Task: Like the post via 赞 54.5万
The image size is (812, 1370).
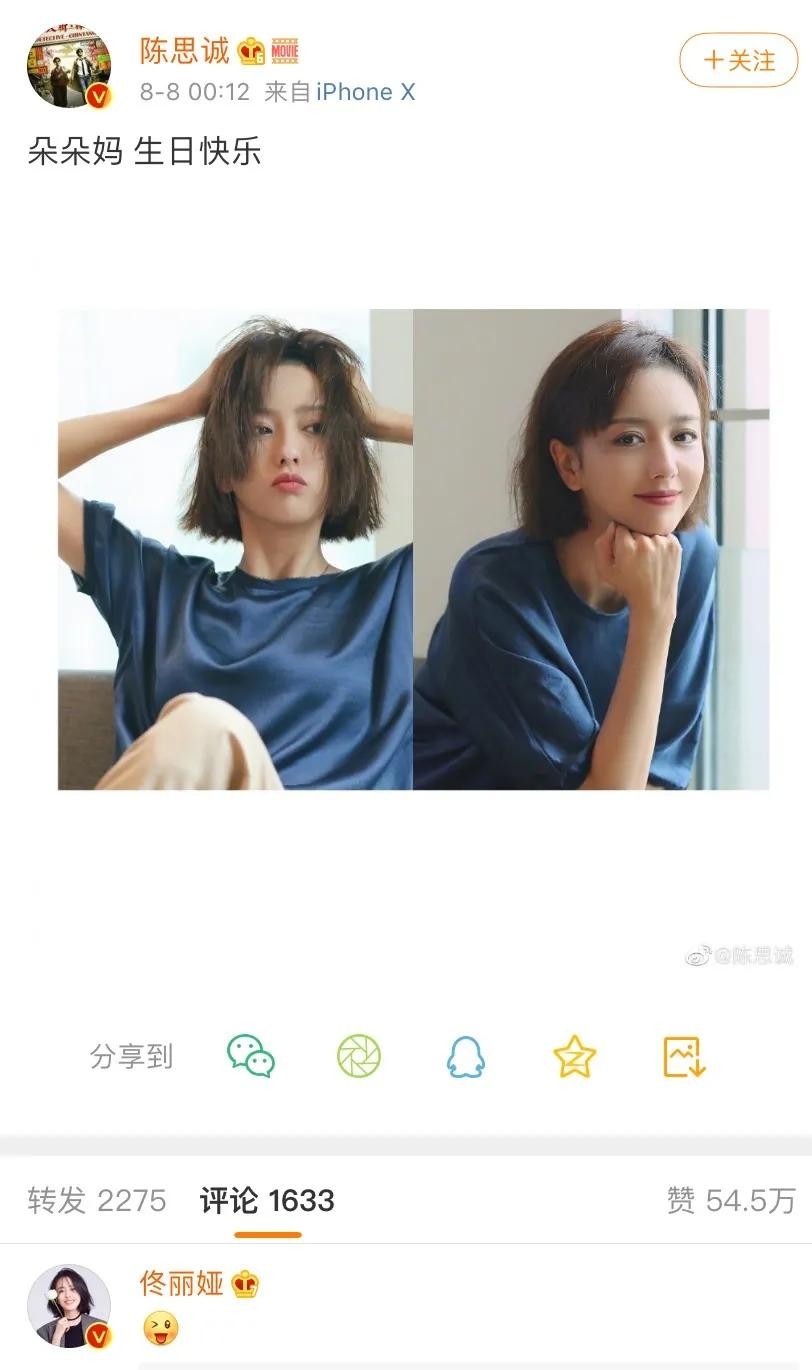Action: (731, 1200)
